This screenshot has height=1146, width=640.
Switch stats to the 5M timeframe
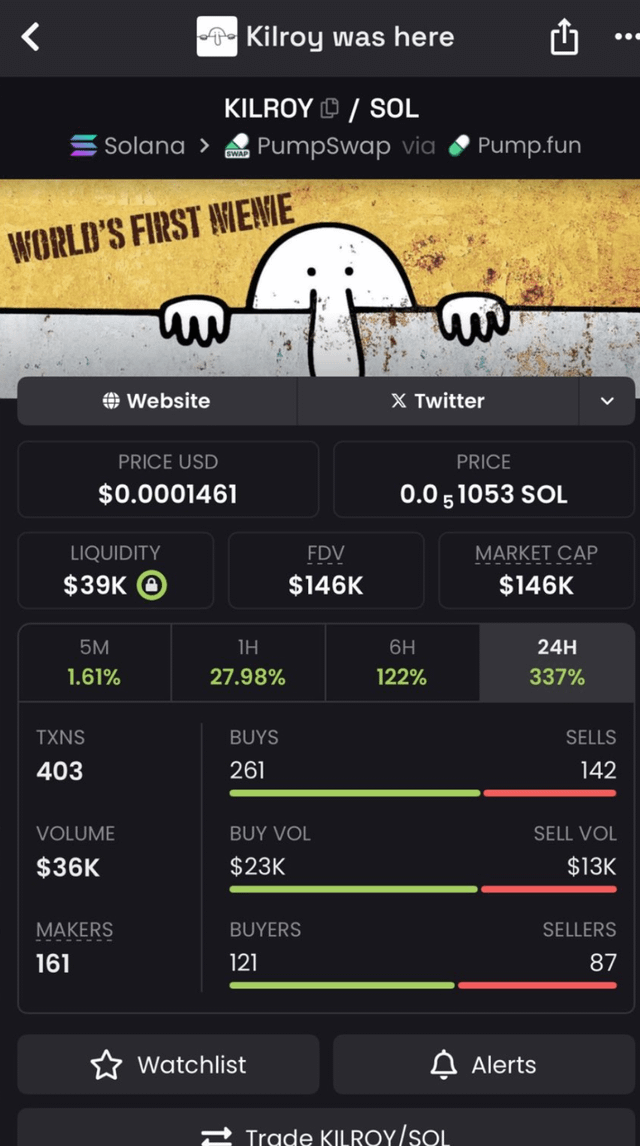94,662
